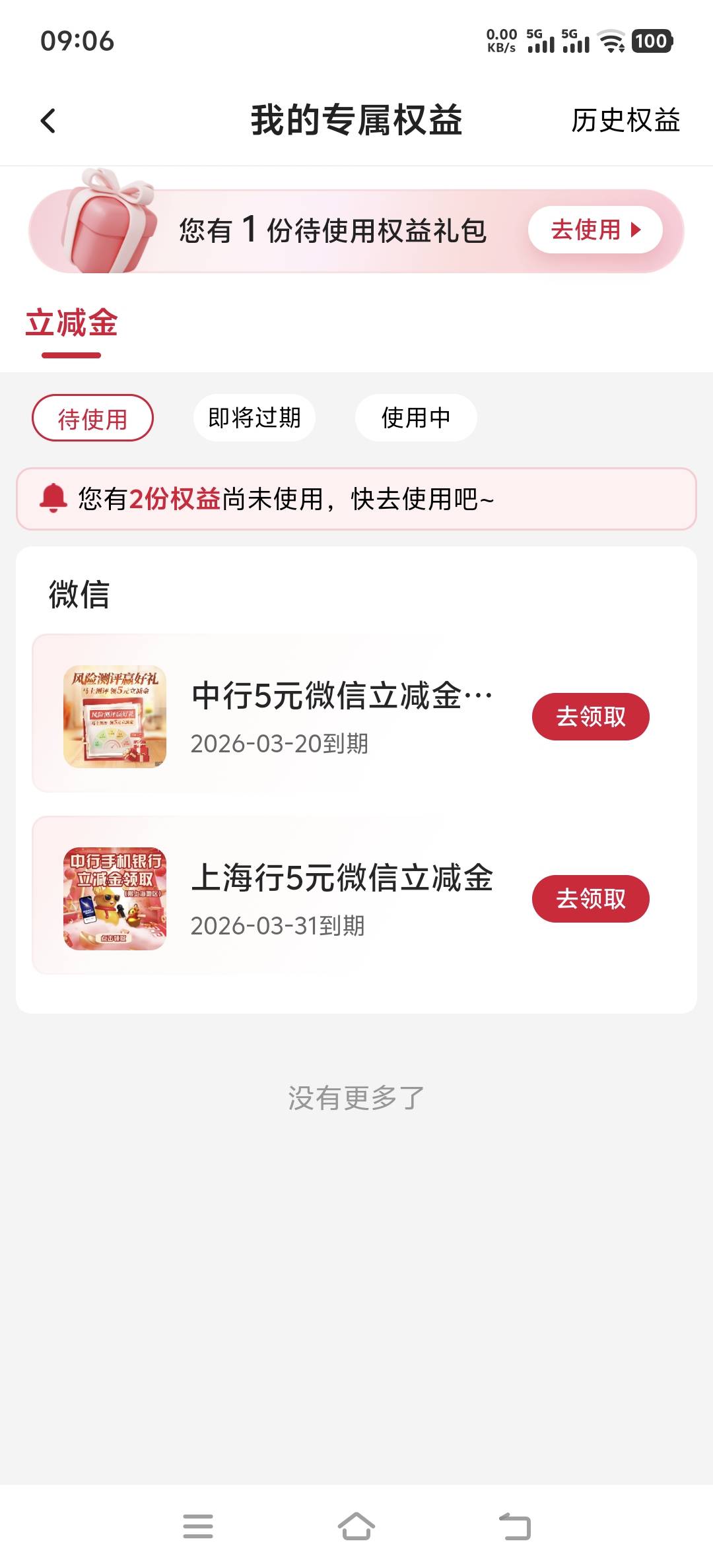Tap 去使用 on the gift pack banner
The image size is (713, 1568).
(595, 230)
